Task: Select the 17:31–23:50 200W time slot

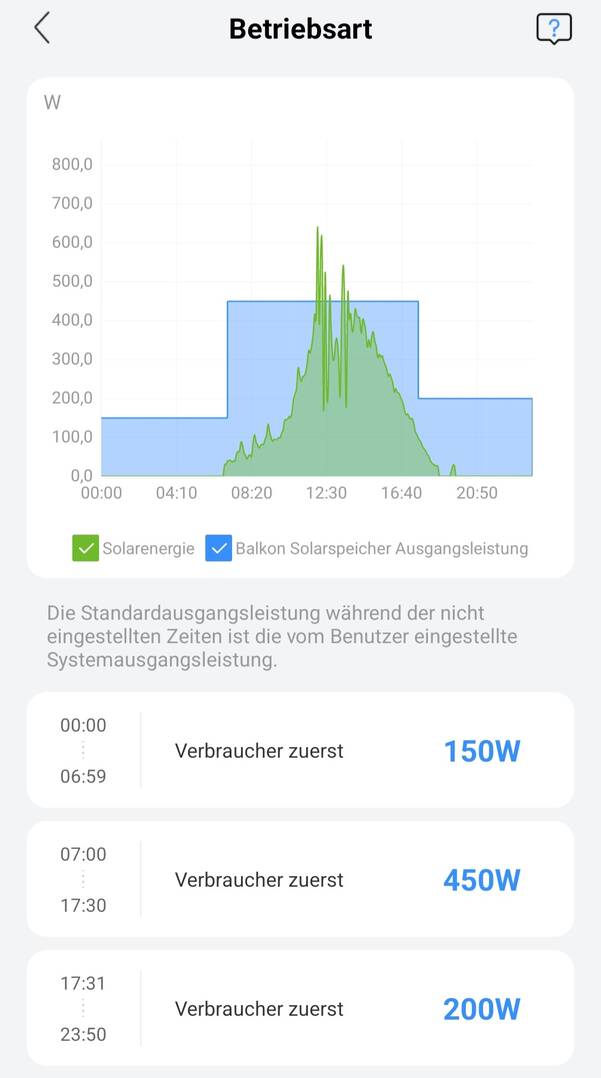Action: (300, 1009)
